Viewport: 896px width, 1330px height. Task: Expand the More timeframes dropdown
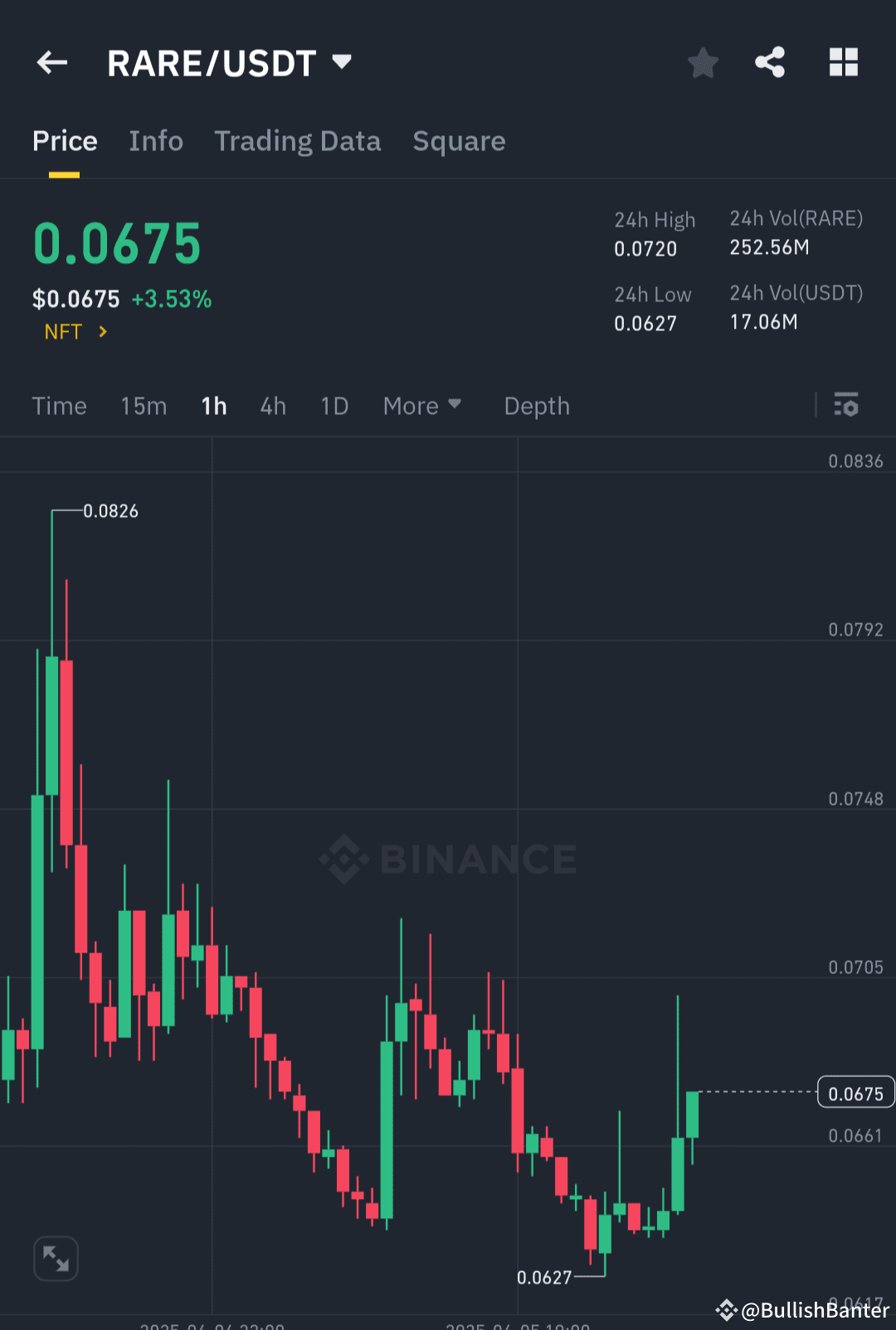421,406
